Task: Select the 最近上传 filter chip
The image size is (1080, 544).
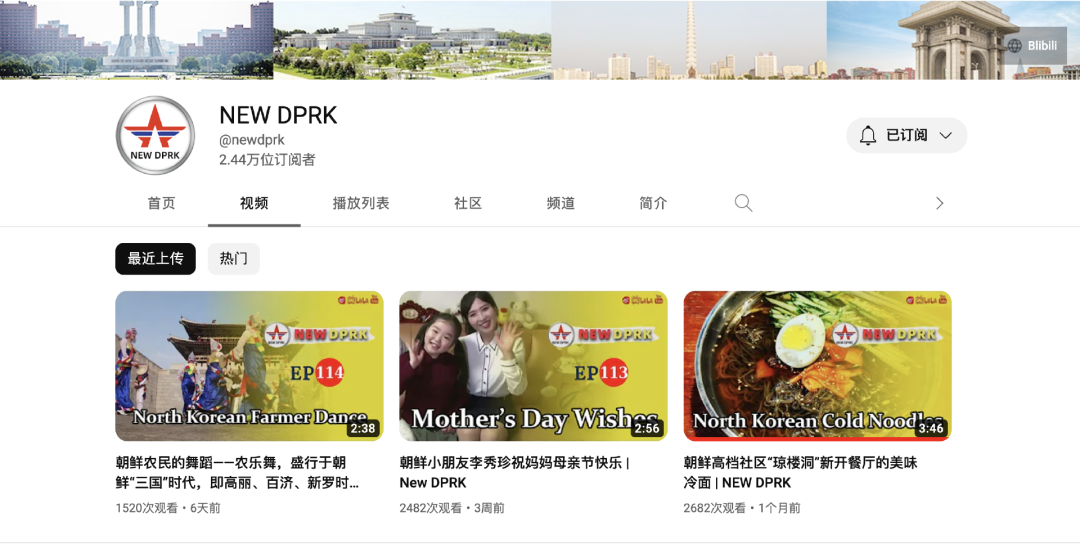Action: [x=155, y=258]
